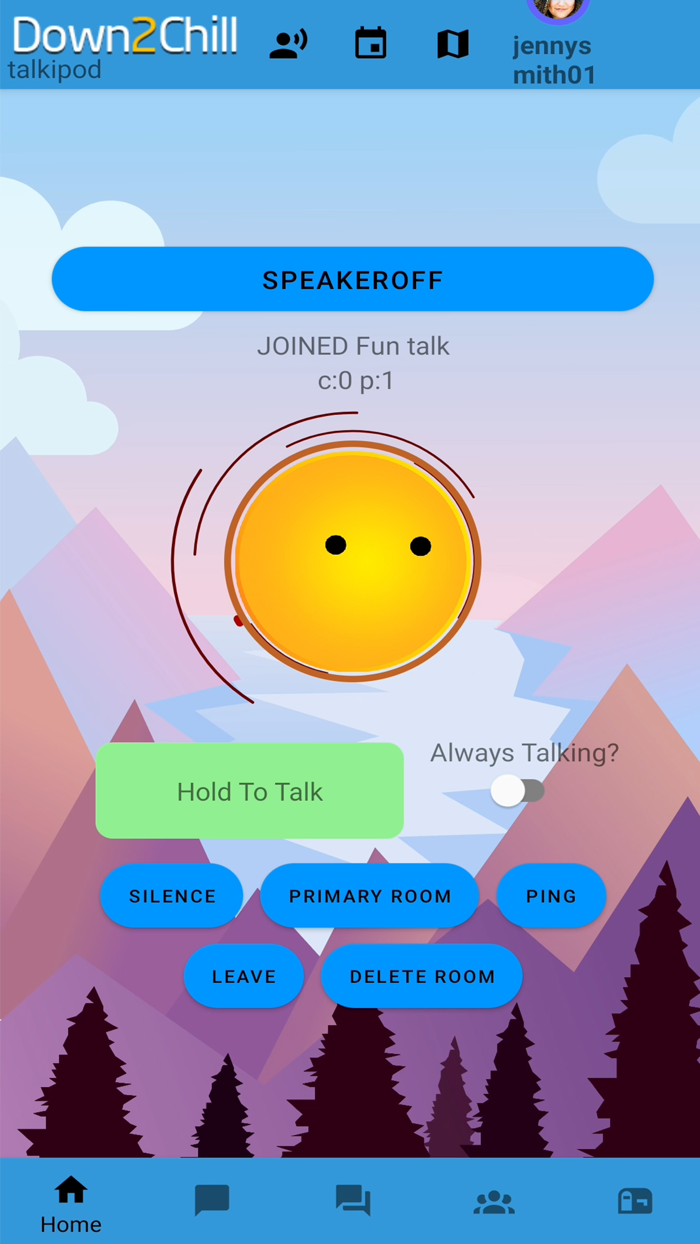Open the voice chat icon in top bar

(x=288, y=44)
